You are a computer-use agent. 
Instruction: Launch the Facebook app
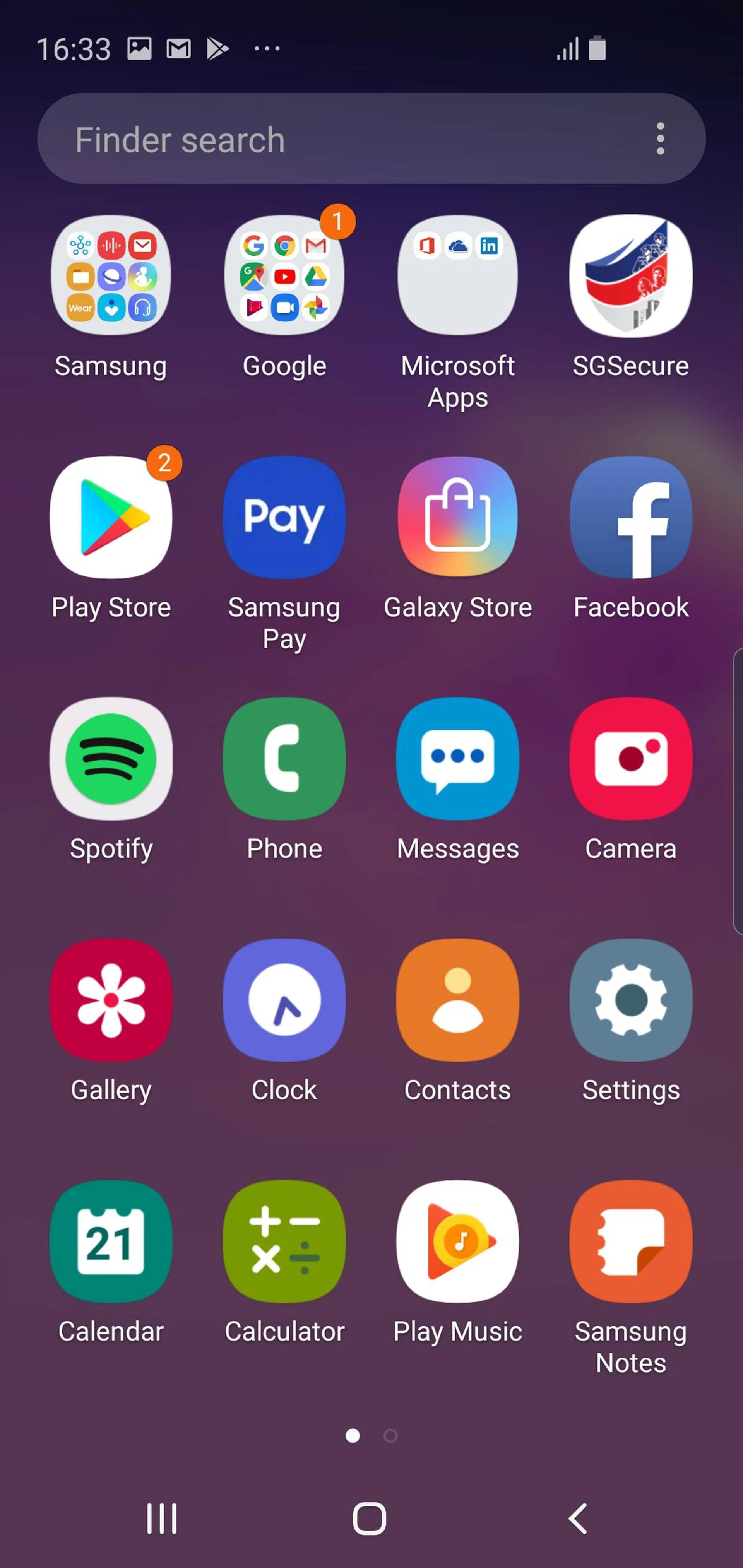[x=630, y=517]
